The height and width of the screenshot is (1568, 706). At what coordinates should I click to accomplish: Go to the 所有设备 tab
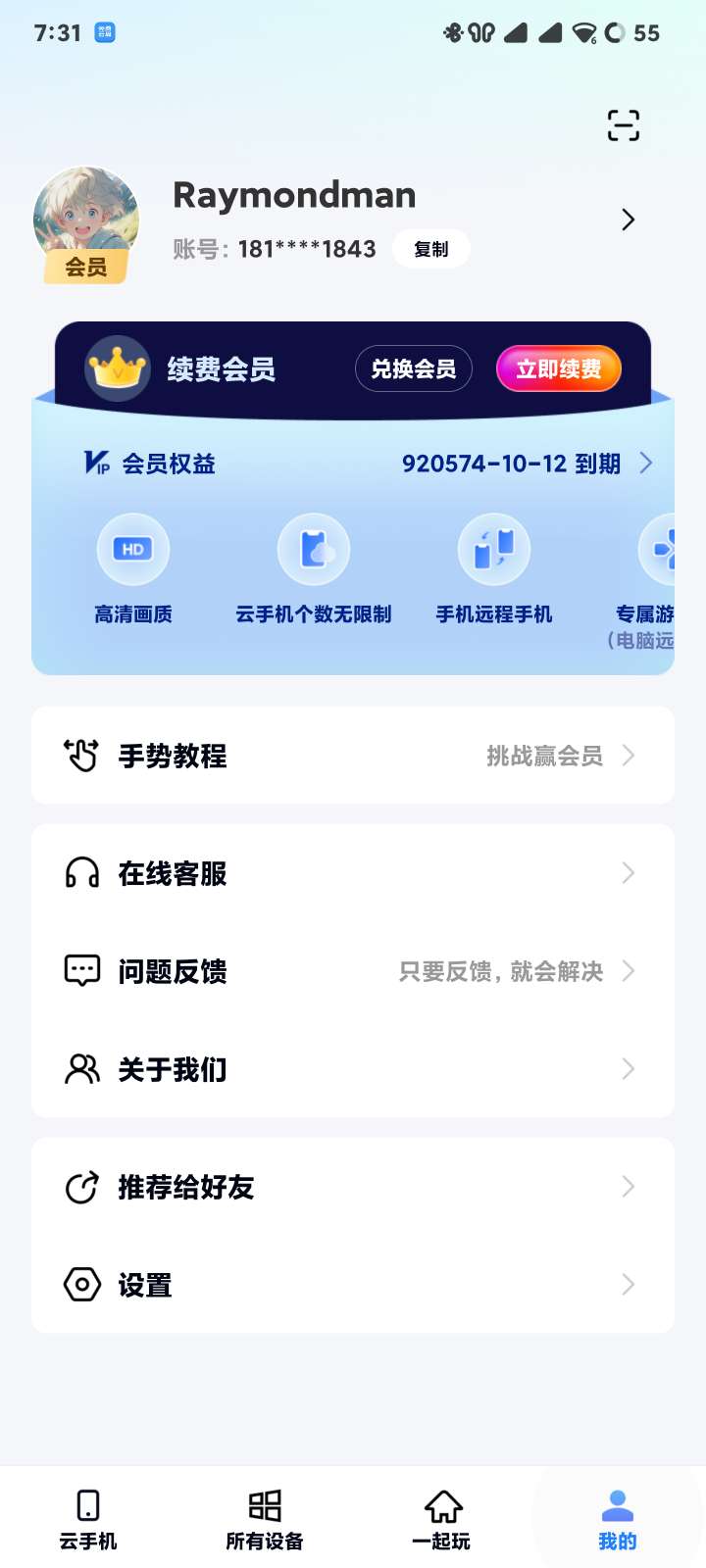tap(265, 1519)
